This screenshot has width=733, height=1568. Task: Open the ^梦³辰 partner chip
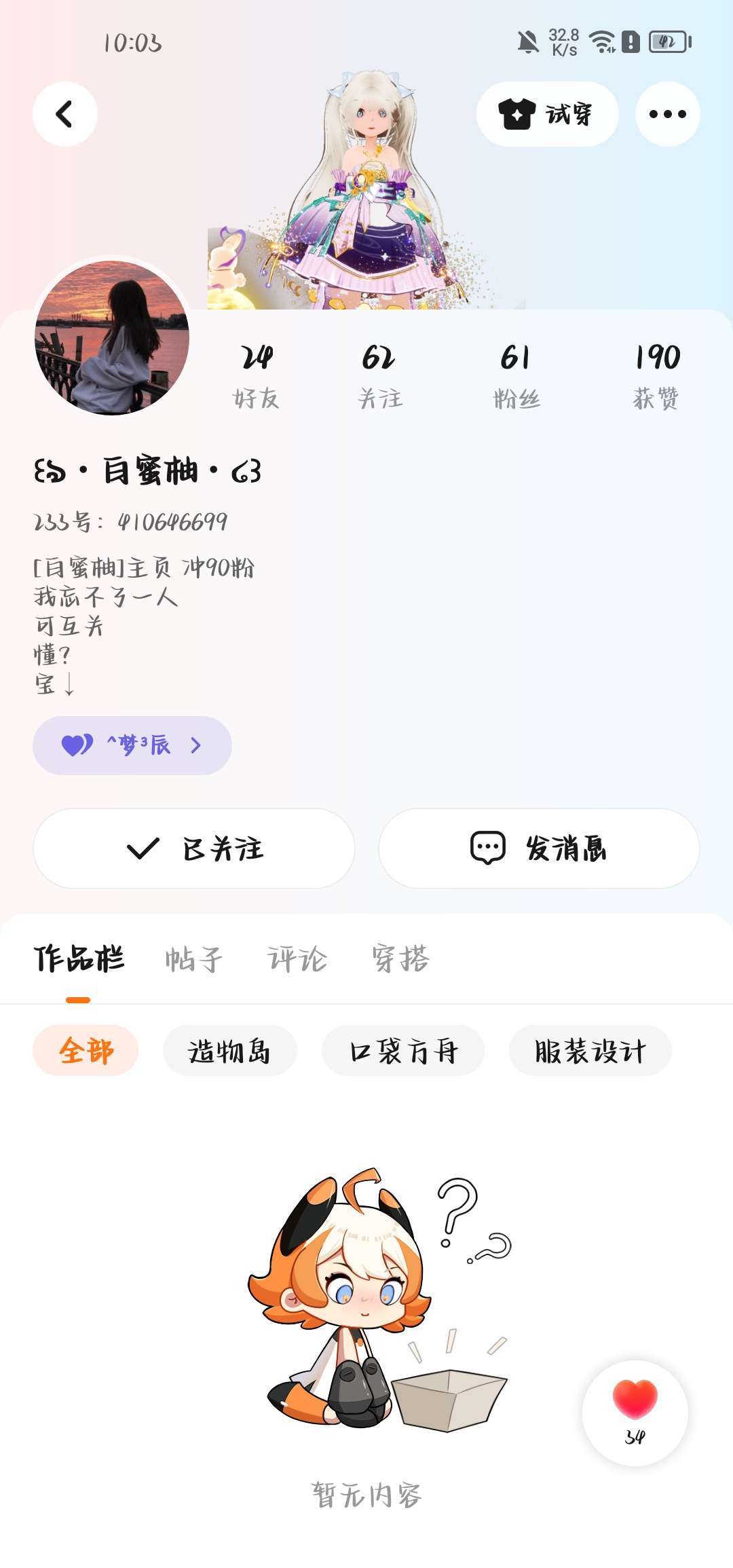tap(132, 745)
